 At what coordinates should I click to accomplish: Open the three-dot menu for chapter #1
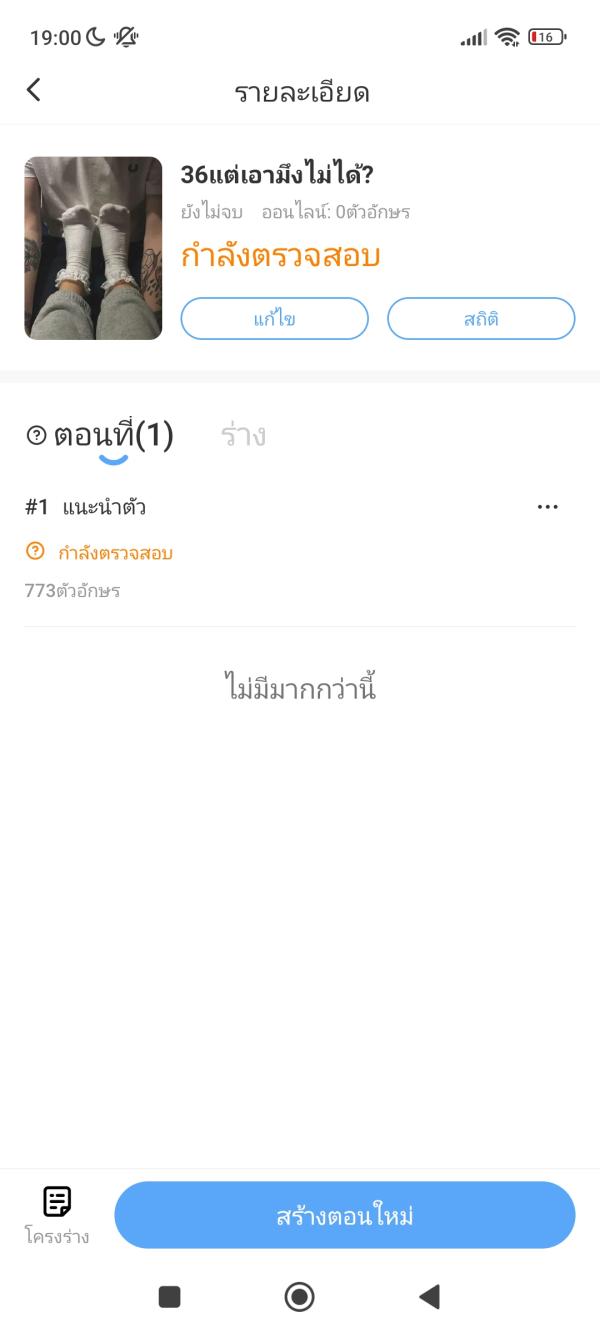pyautogui.click(x=547, y=507)
